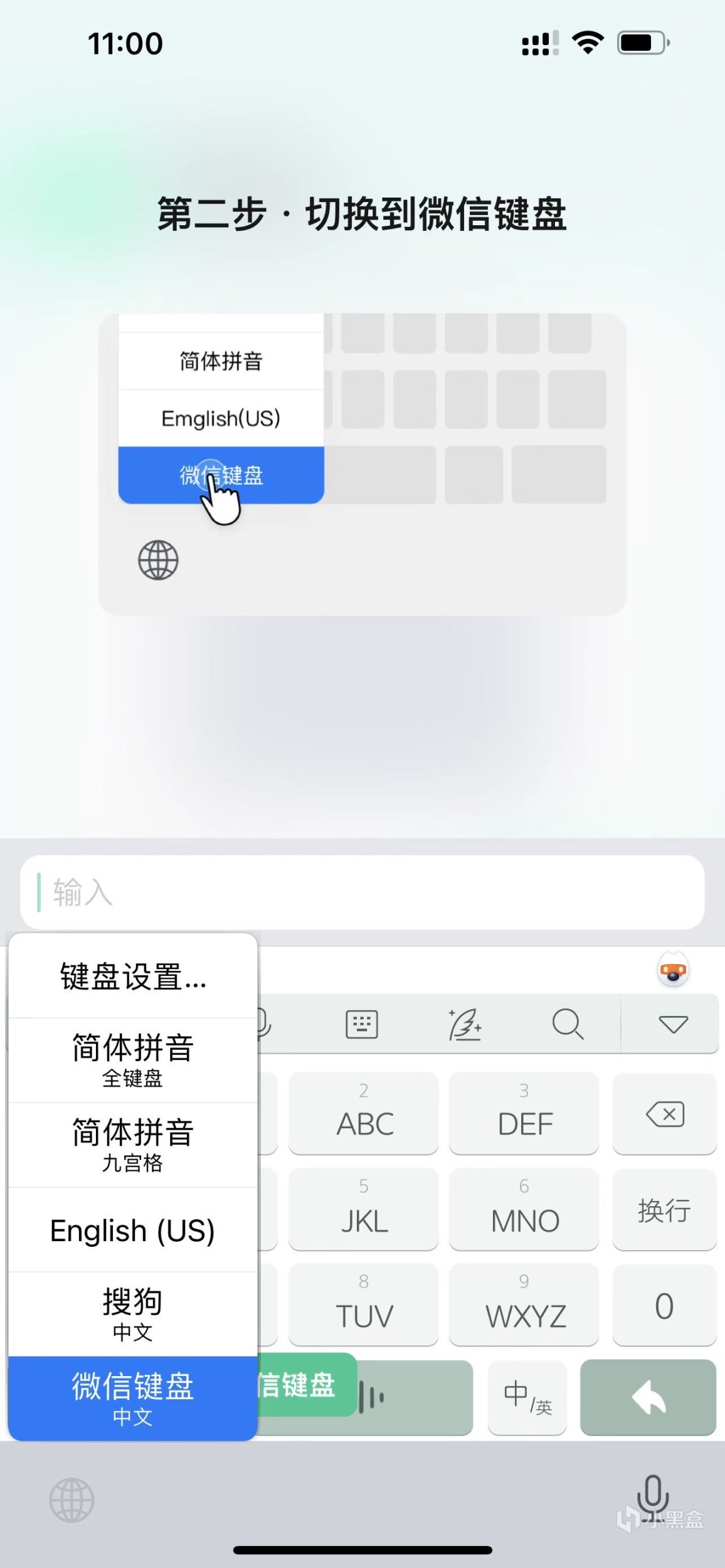Tap the 输入 text field
This screenshot has height=1568, width=725.
[x=362, y=892]
